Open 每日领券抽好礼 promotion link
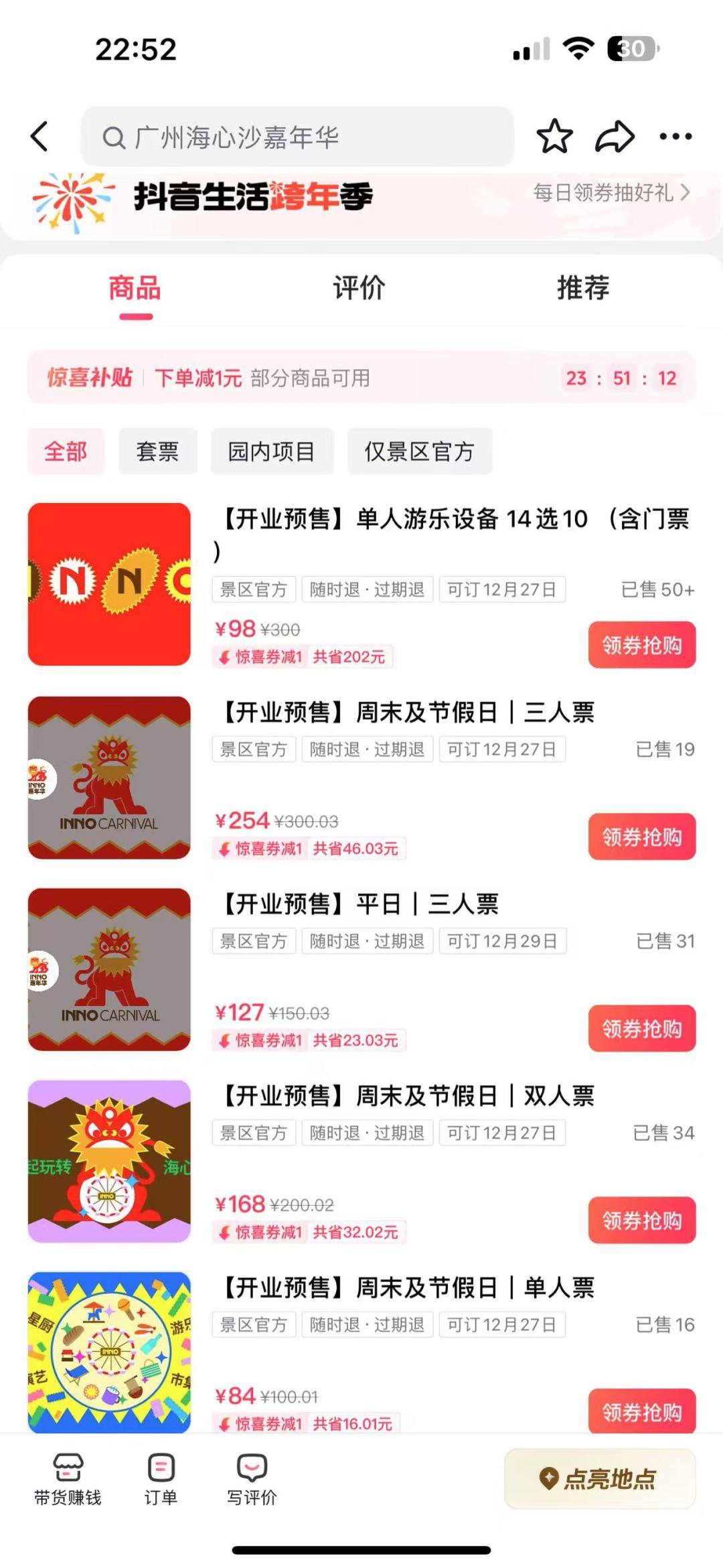 click(x=611, y=193)
